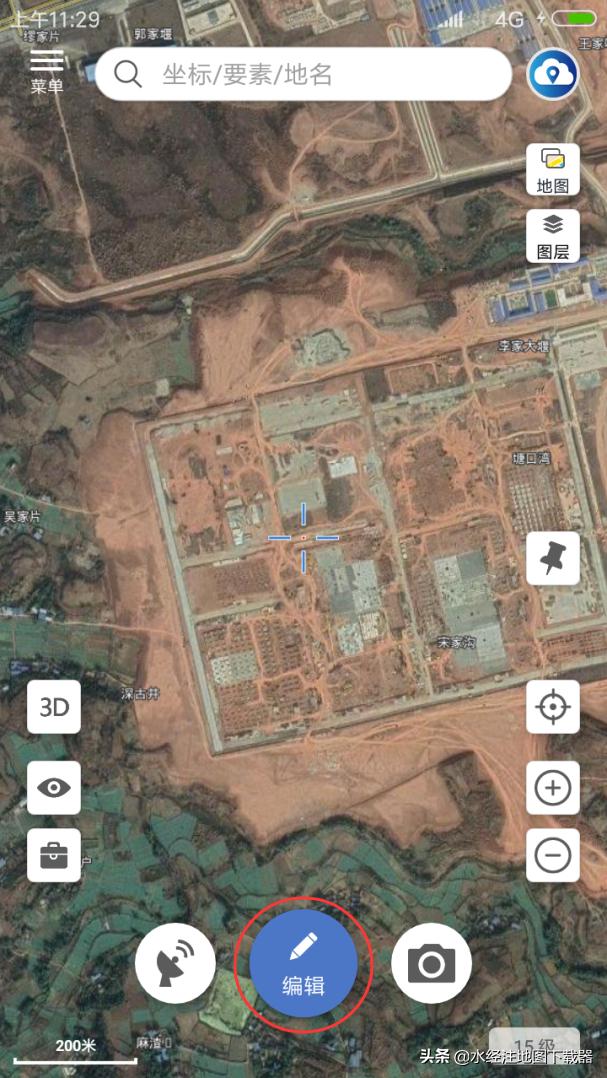Take a photo with camera button

click(x=431, y=963)
